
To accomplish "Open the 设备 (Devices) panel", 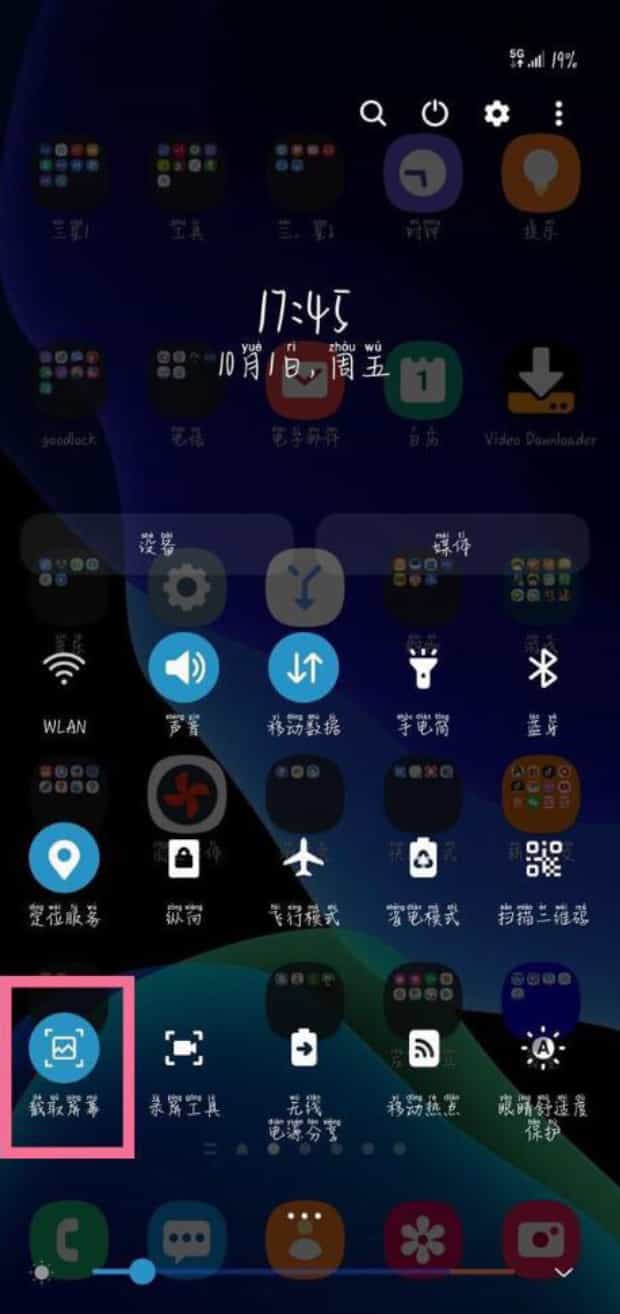I will [x=157, y=544].
